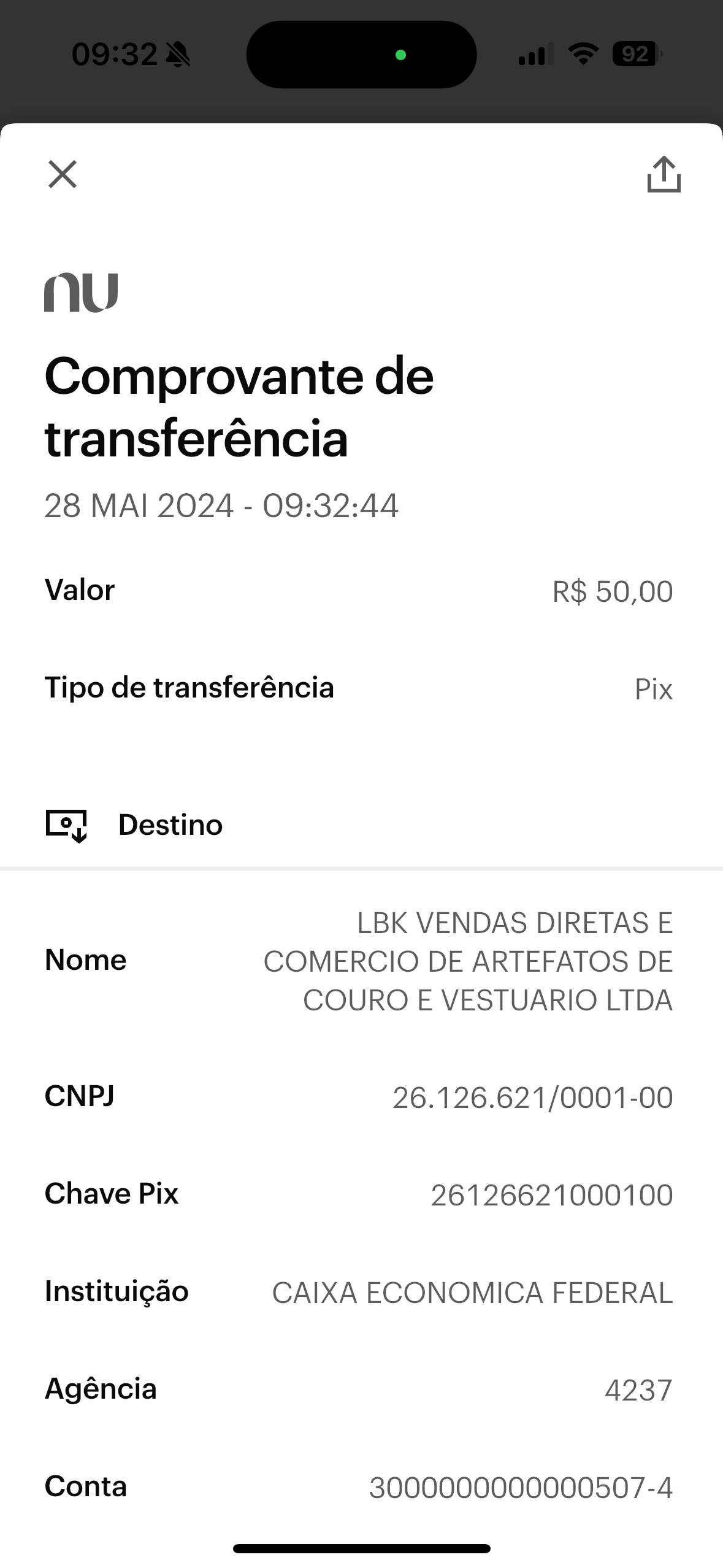Share the transfer receipt

tap(664, 175)
